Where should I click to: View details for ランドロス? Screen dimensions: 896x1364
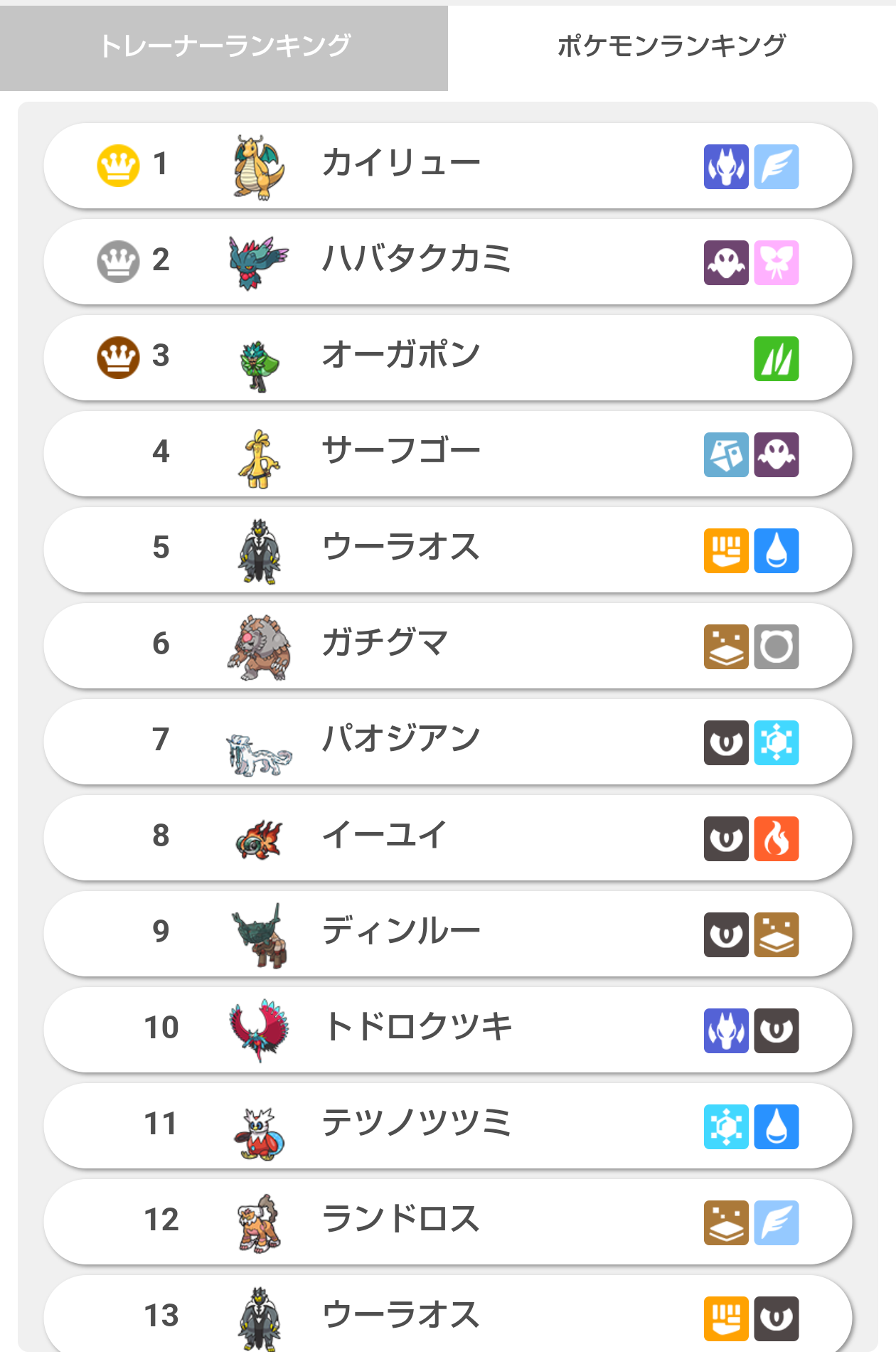coord(448,1222)
